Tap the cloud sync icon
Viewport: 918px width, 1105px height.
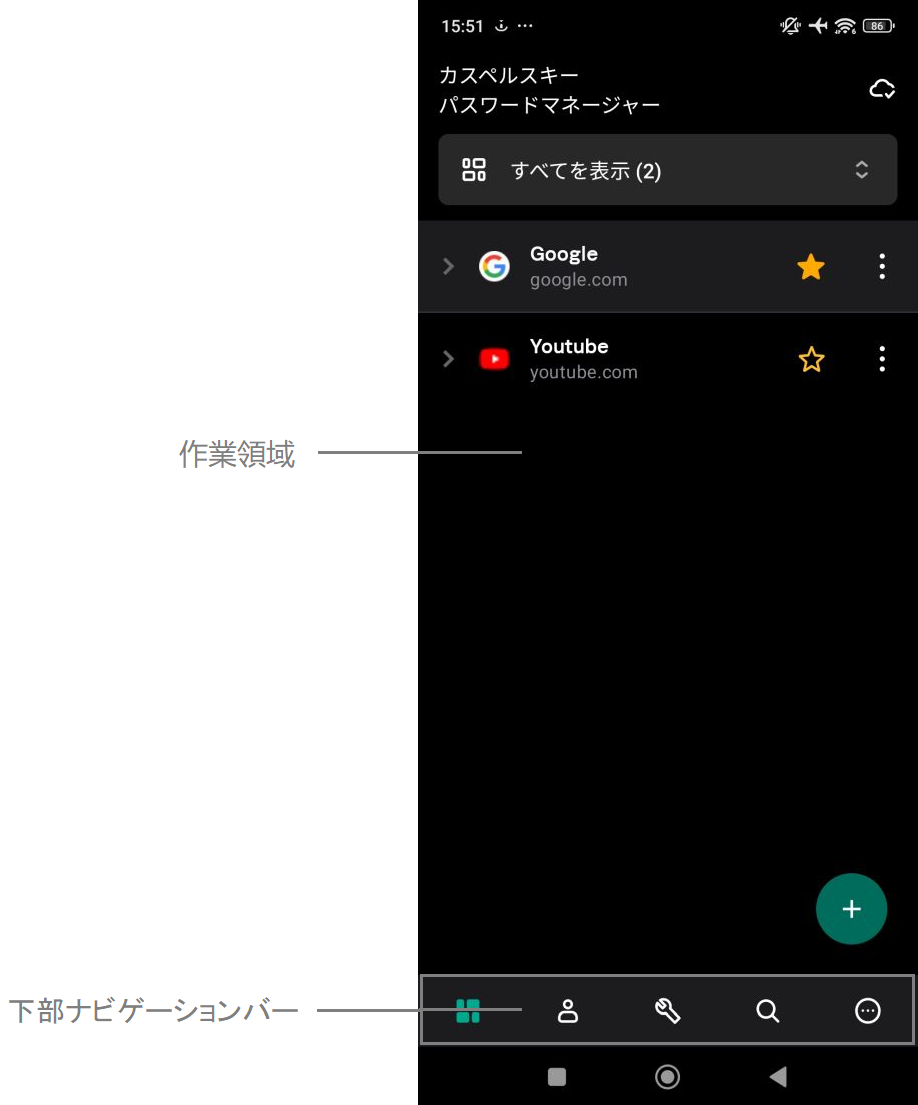click(x=881, y=90)
